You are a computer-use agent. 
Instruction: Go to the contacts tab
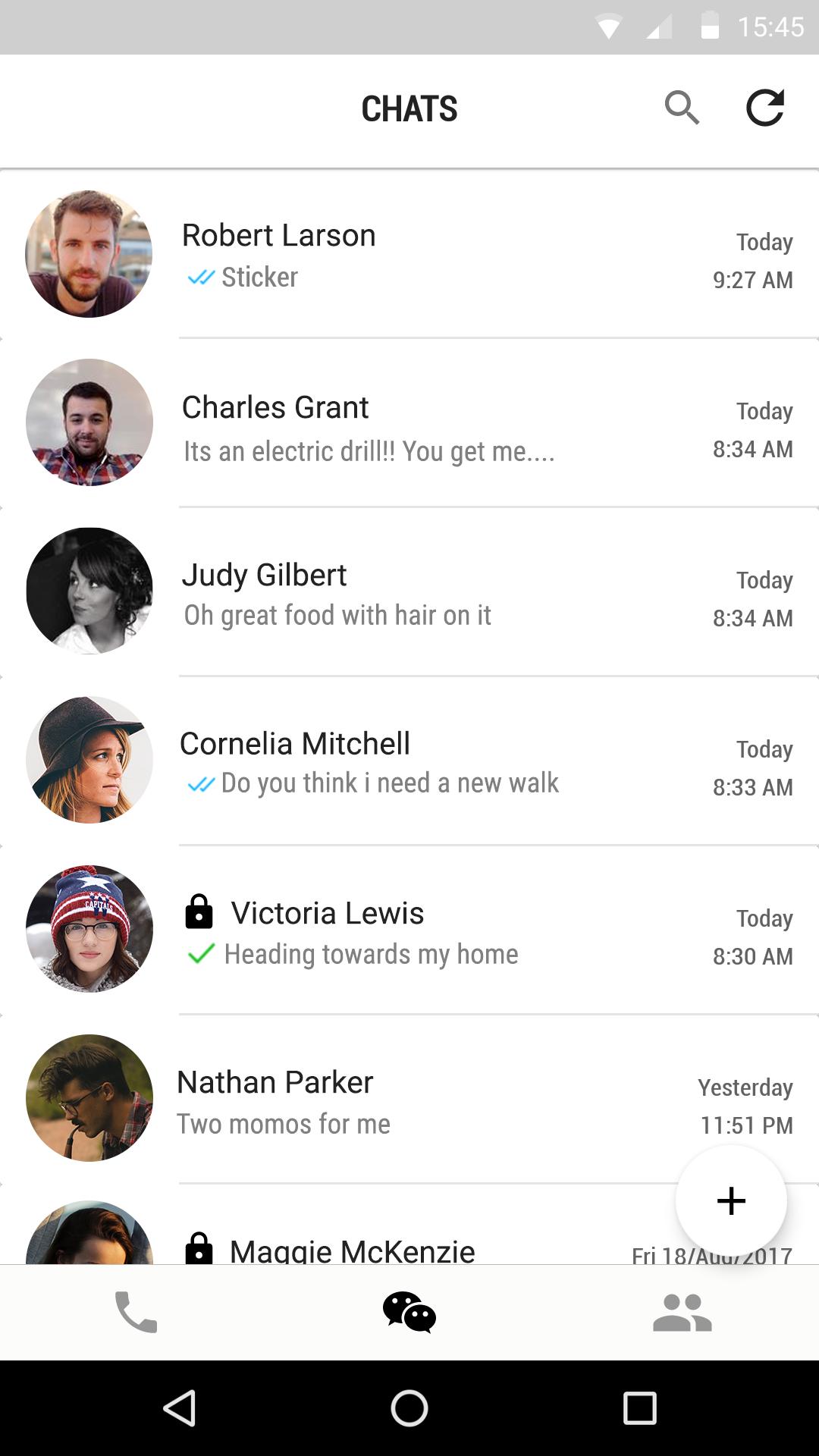click(x=682, y=1313)
